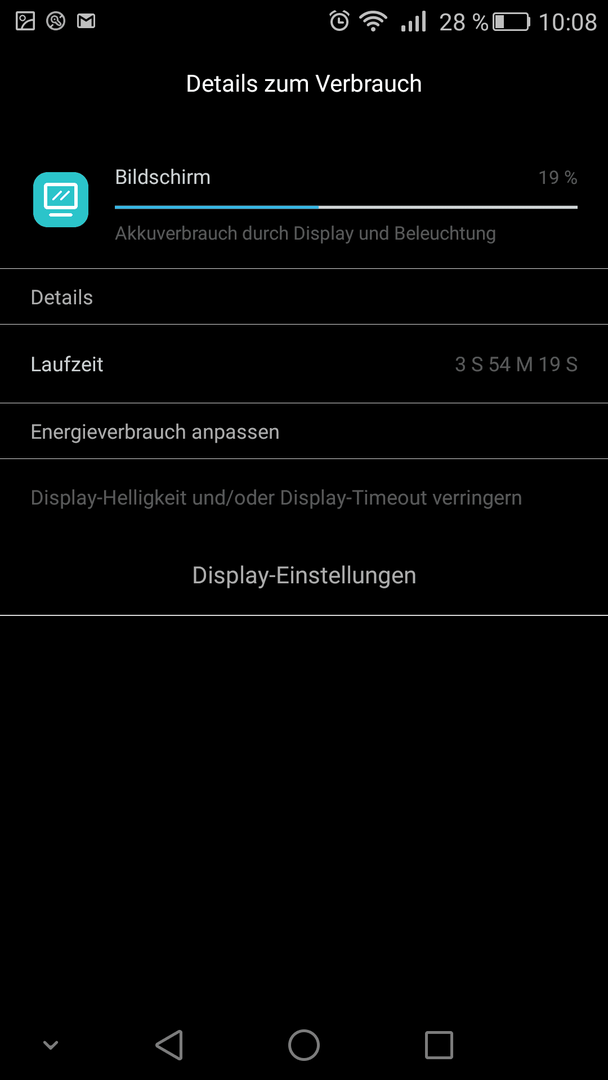This screenshot has width=608, height=1080.
Task: Tap the home button in navigation bar
Action: pyautogui.click(x=304, y=1045)
